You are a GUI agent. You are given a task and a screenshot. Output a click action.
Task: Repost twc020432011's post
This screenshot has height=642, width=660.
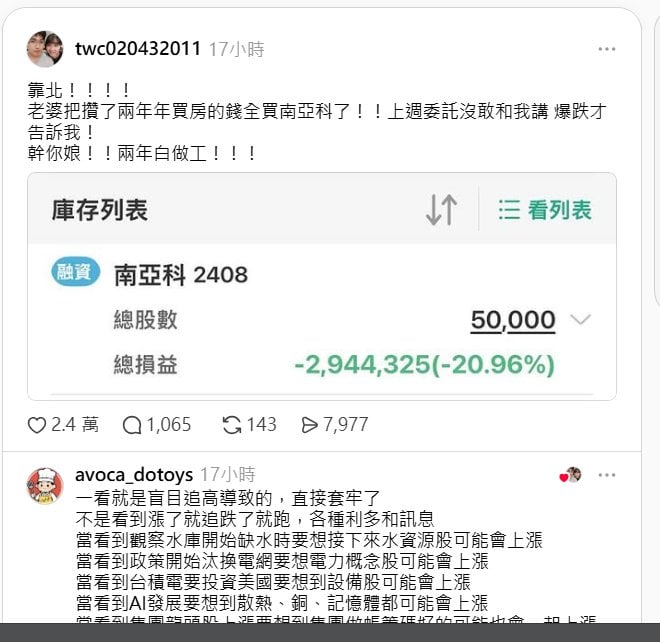[x=231, y=425]
